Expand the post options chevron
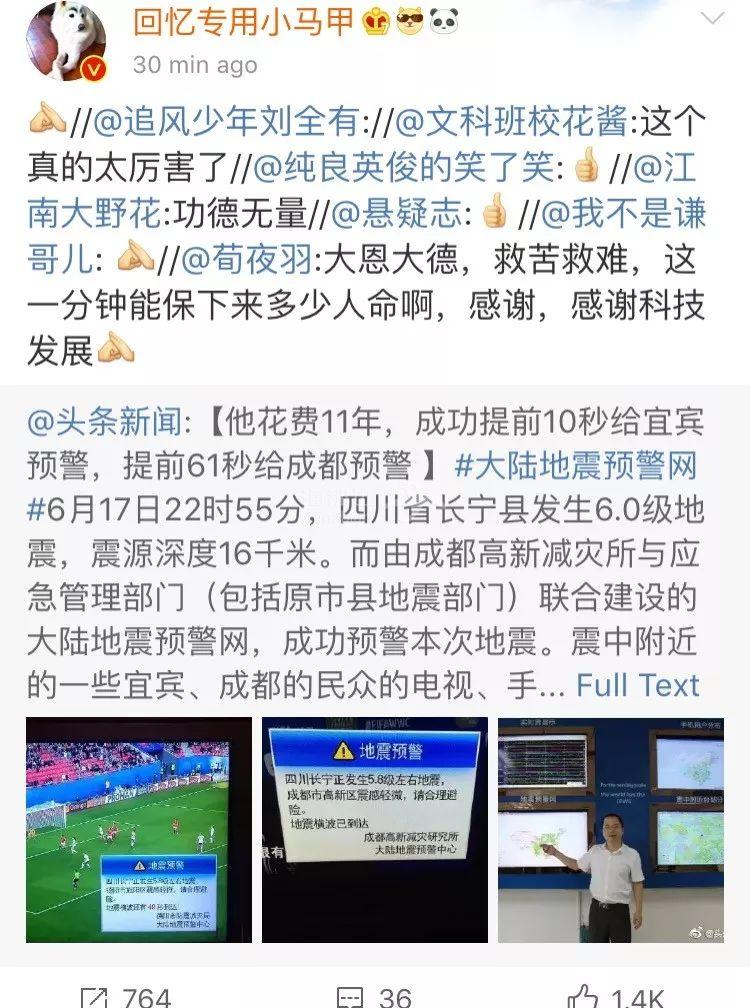The width and height of the screenshot is (750, 1008). [x=712, y=19]
